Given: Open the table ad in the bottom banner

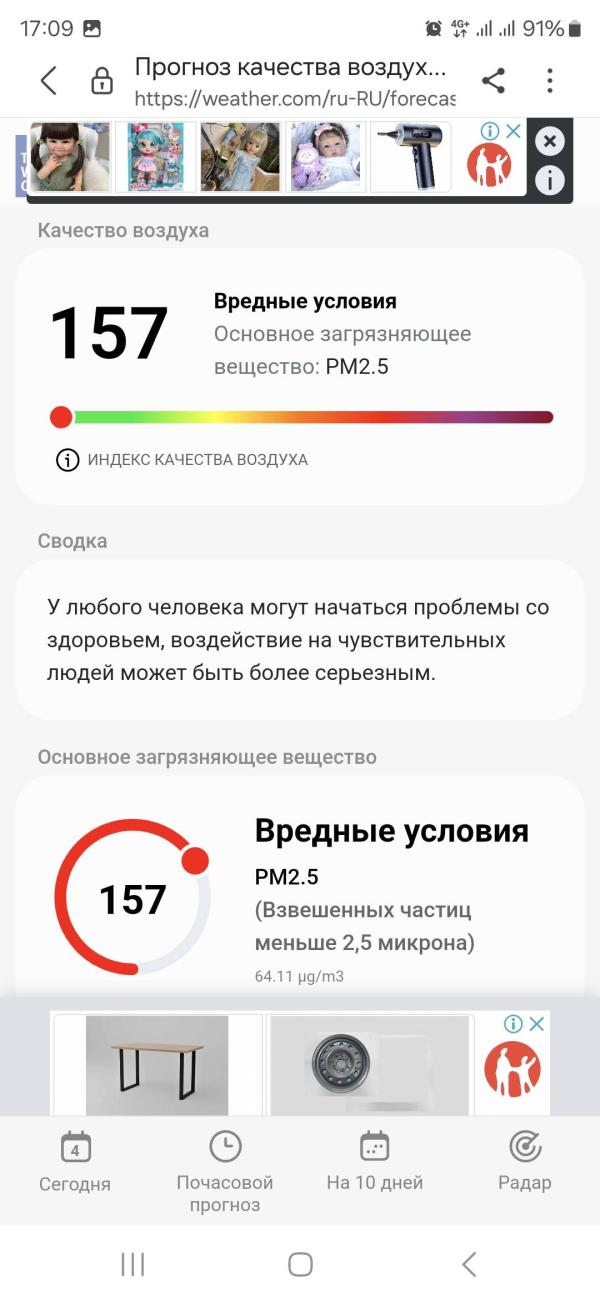Looking at the screenshot, I should (x=157, y=1064).
